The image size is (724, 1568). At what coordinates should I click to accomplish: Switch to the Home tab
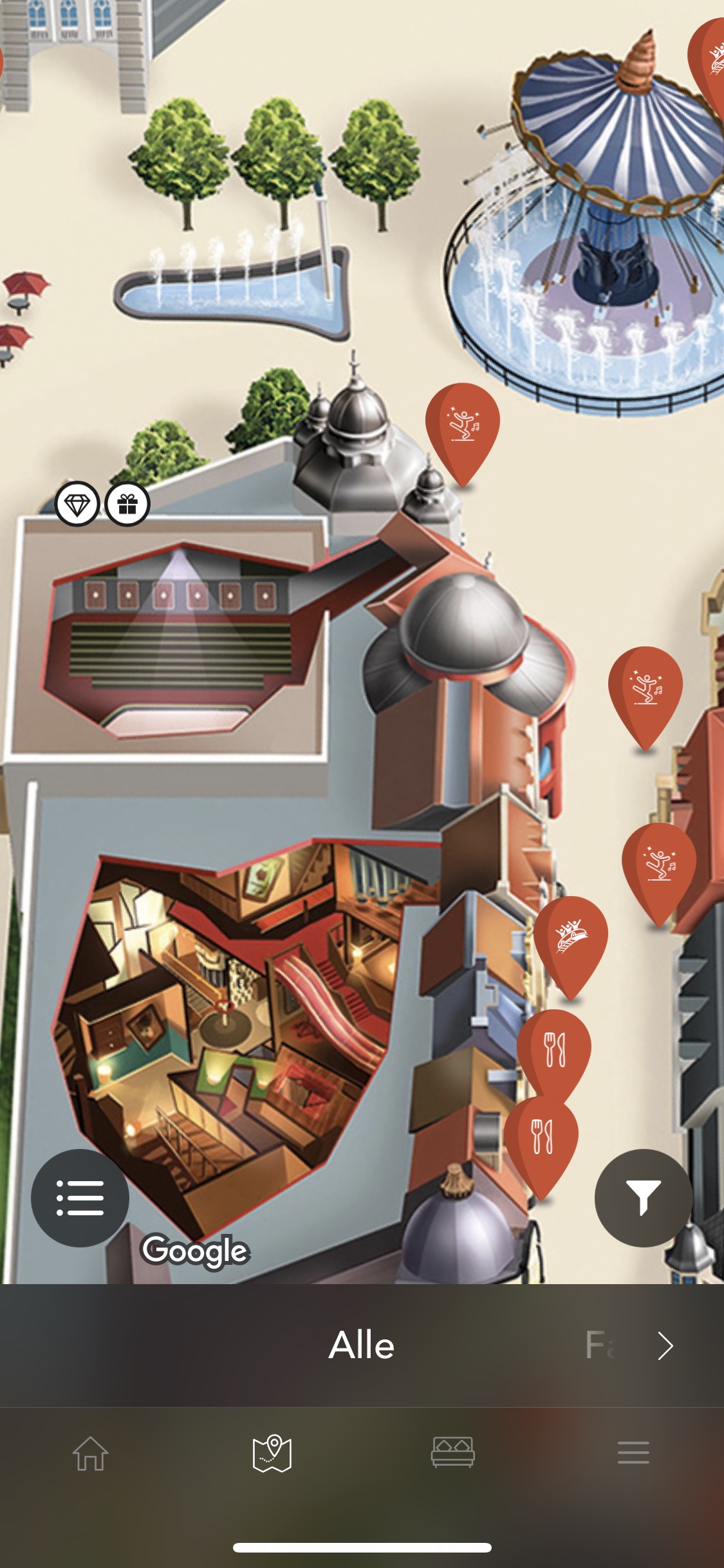[91, 1453]
